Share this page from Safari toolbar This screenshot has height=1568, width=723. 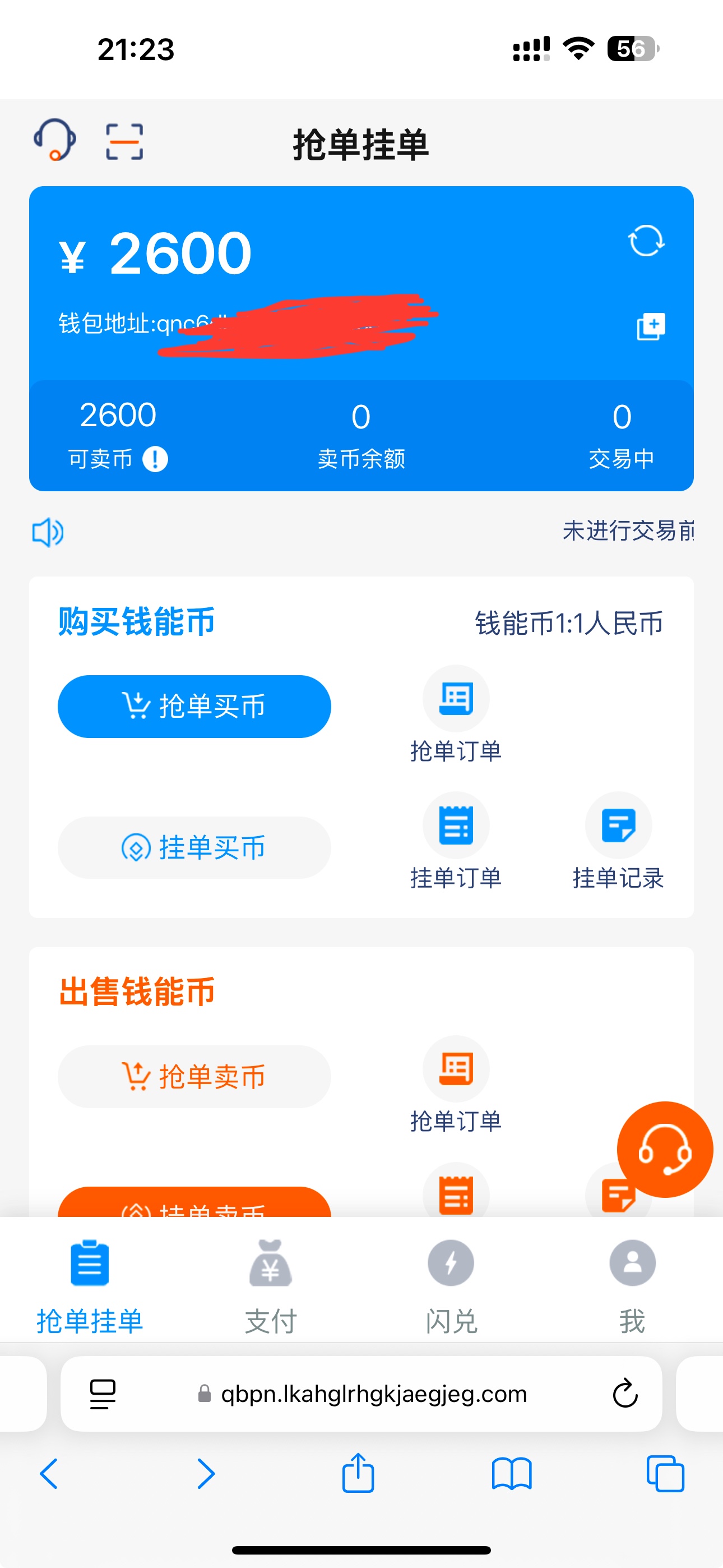358,1473
